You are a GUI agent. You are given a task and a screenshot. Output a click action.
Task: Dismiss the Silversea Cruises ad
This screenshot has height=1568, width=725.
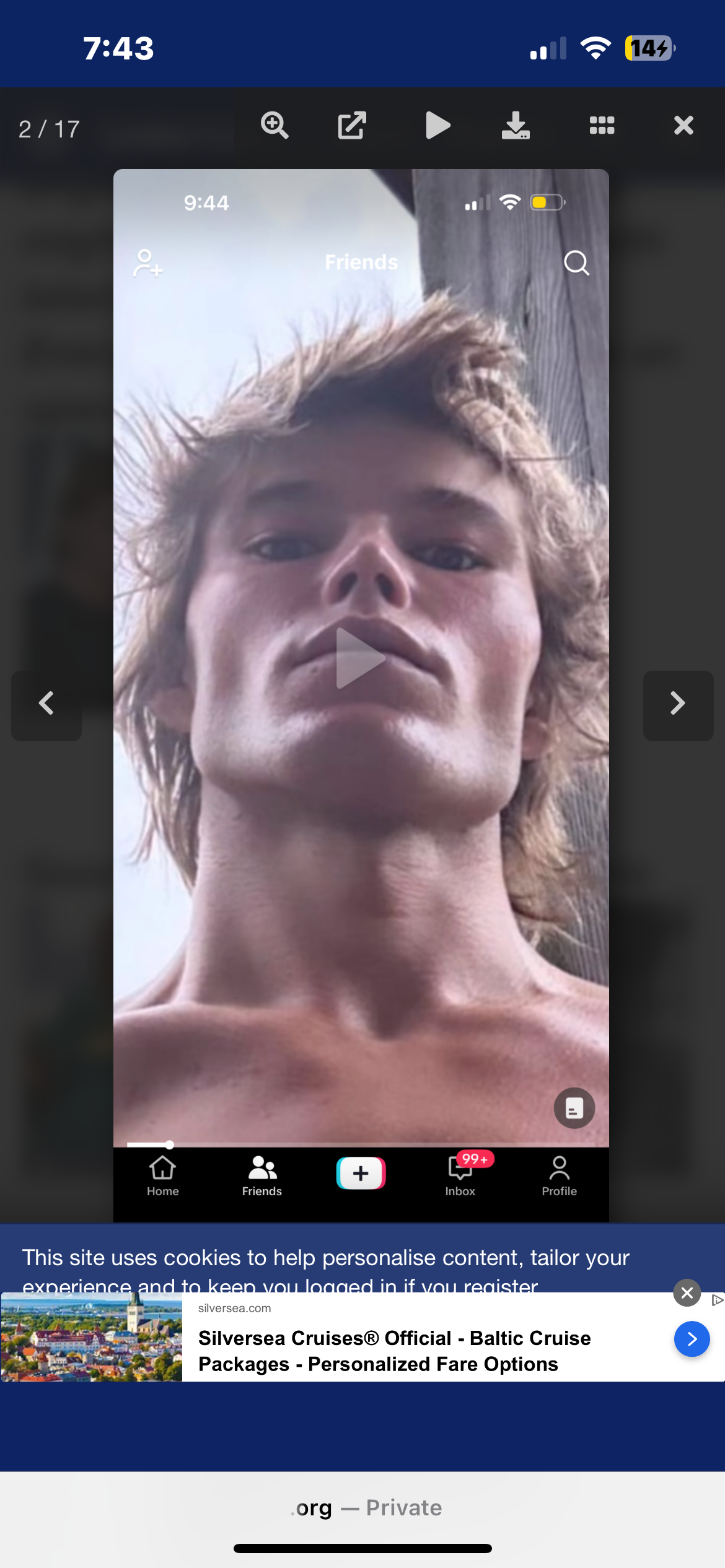pyautogui.click(x=687, y=1292)
